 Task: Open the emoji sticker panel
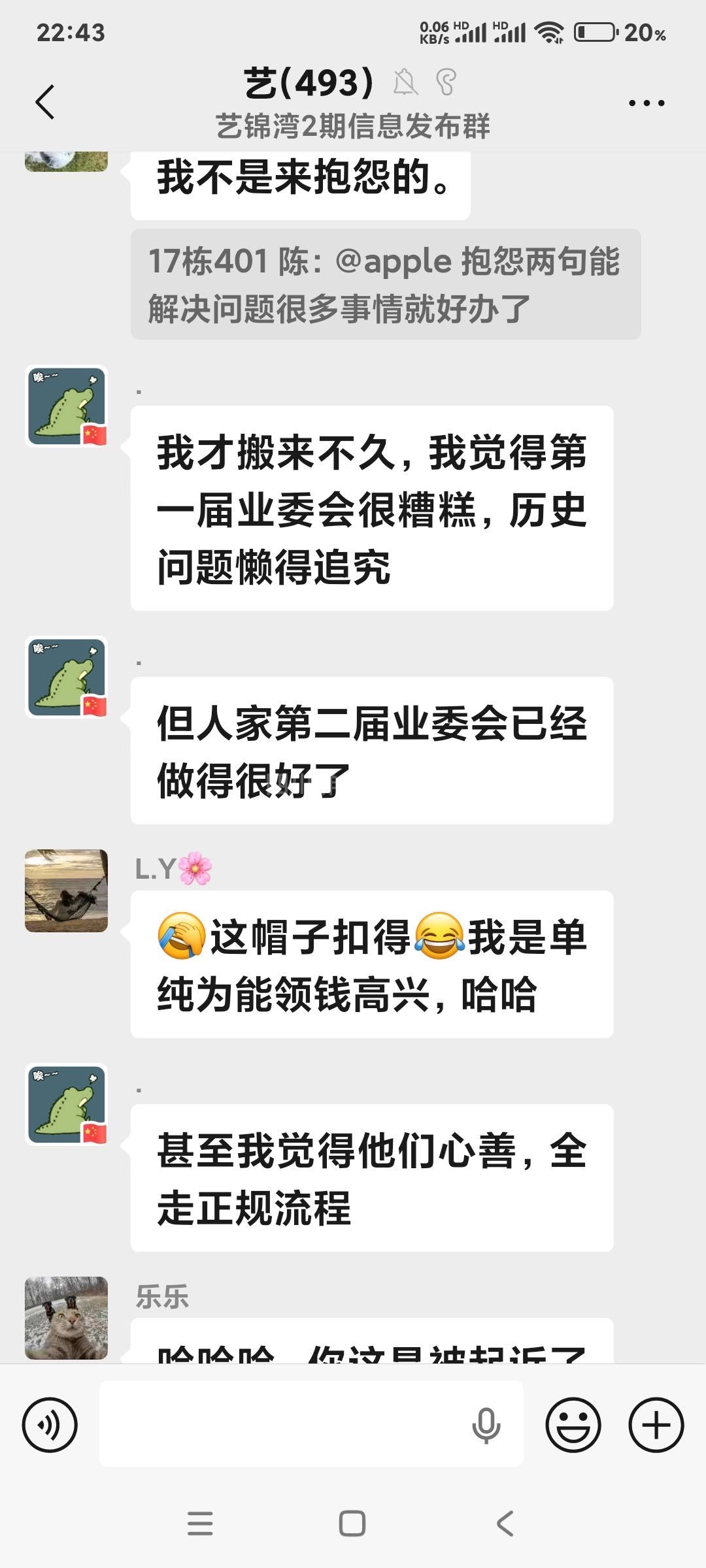click(x=573, y=1425)
